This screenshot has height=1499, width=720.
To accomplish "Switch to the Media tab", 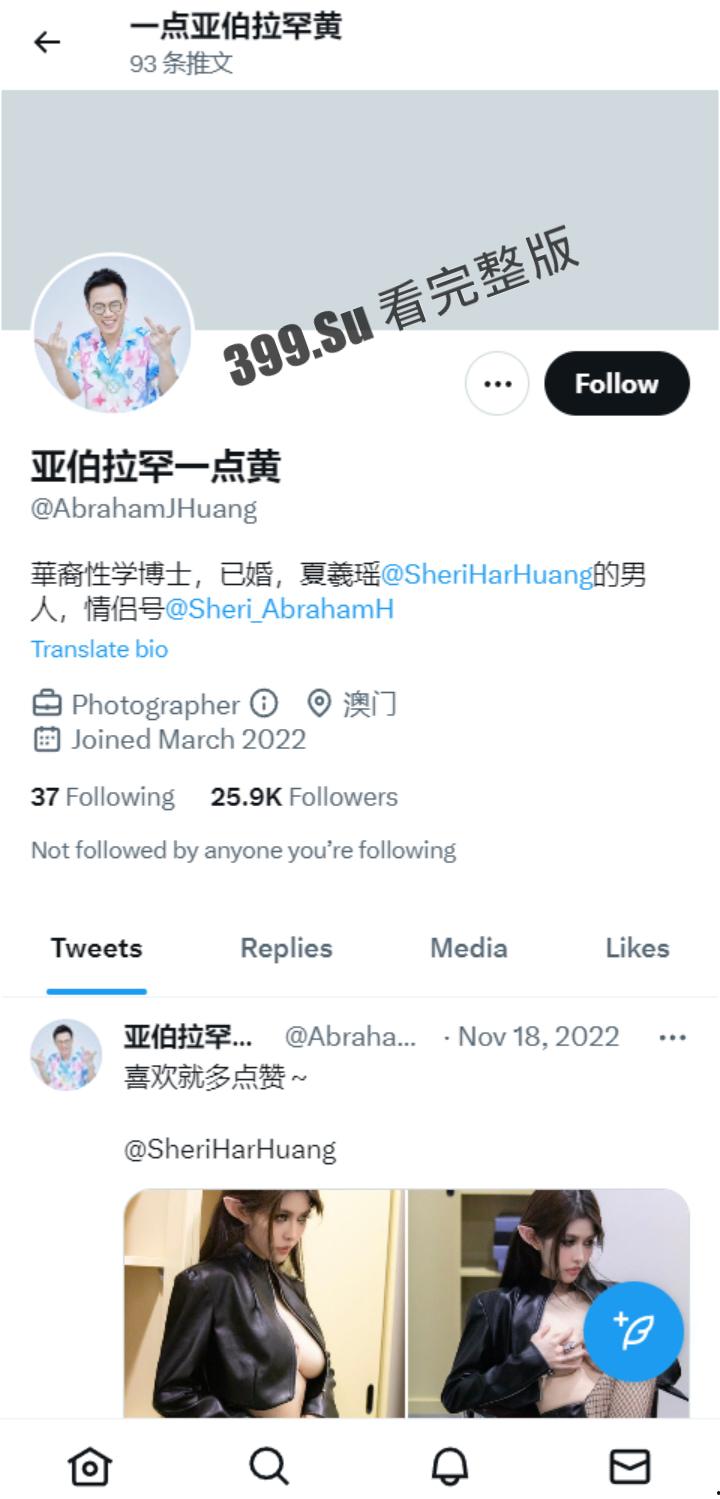I will pos(468,948).
